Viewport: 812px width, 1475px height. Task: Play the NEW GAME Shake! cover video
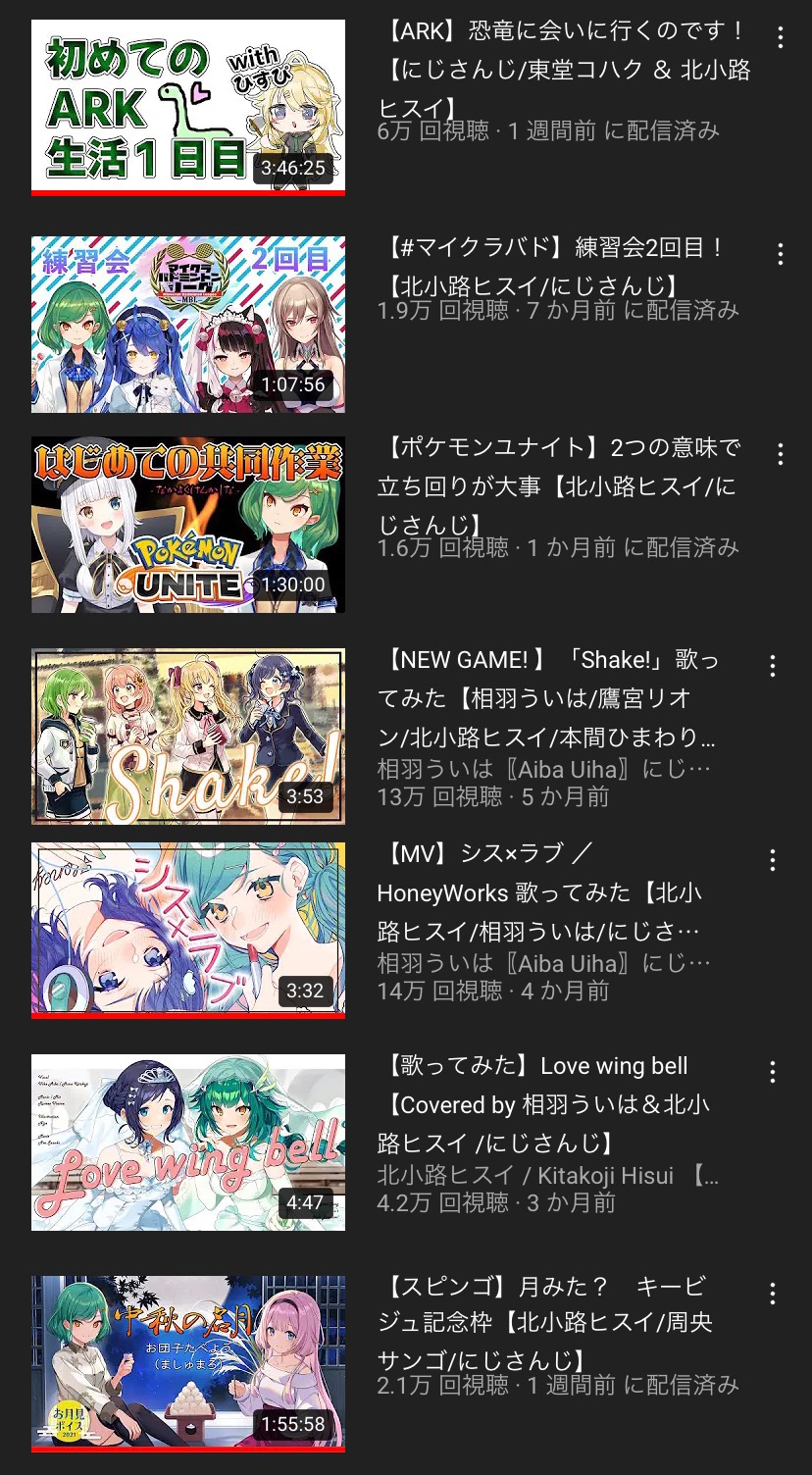188,736
